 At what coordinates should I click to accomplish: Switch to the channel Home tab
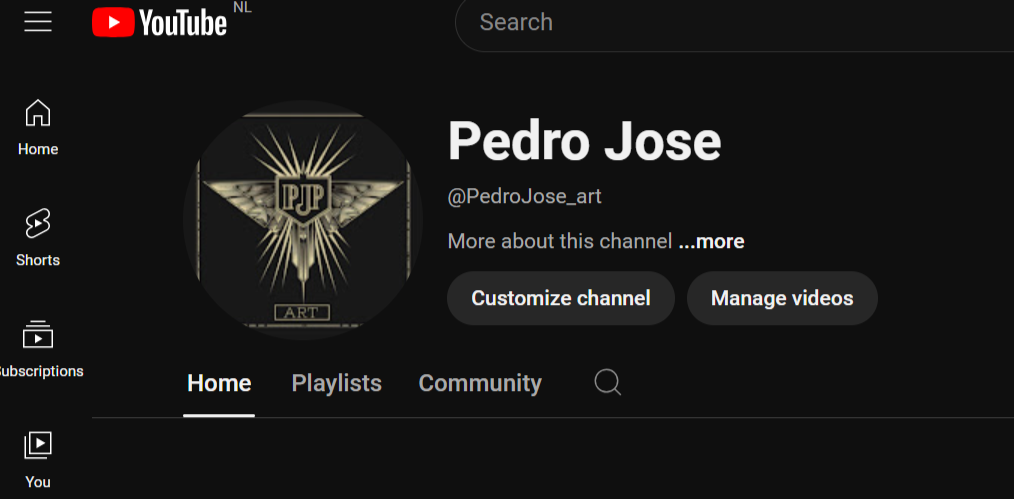tap(219, 383)
